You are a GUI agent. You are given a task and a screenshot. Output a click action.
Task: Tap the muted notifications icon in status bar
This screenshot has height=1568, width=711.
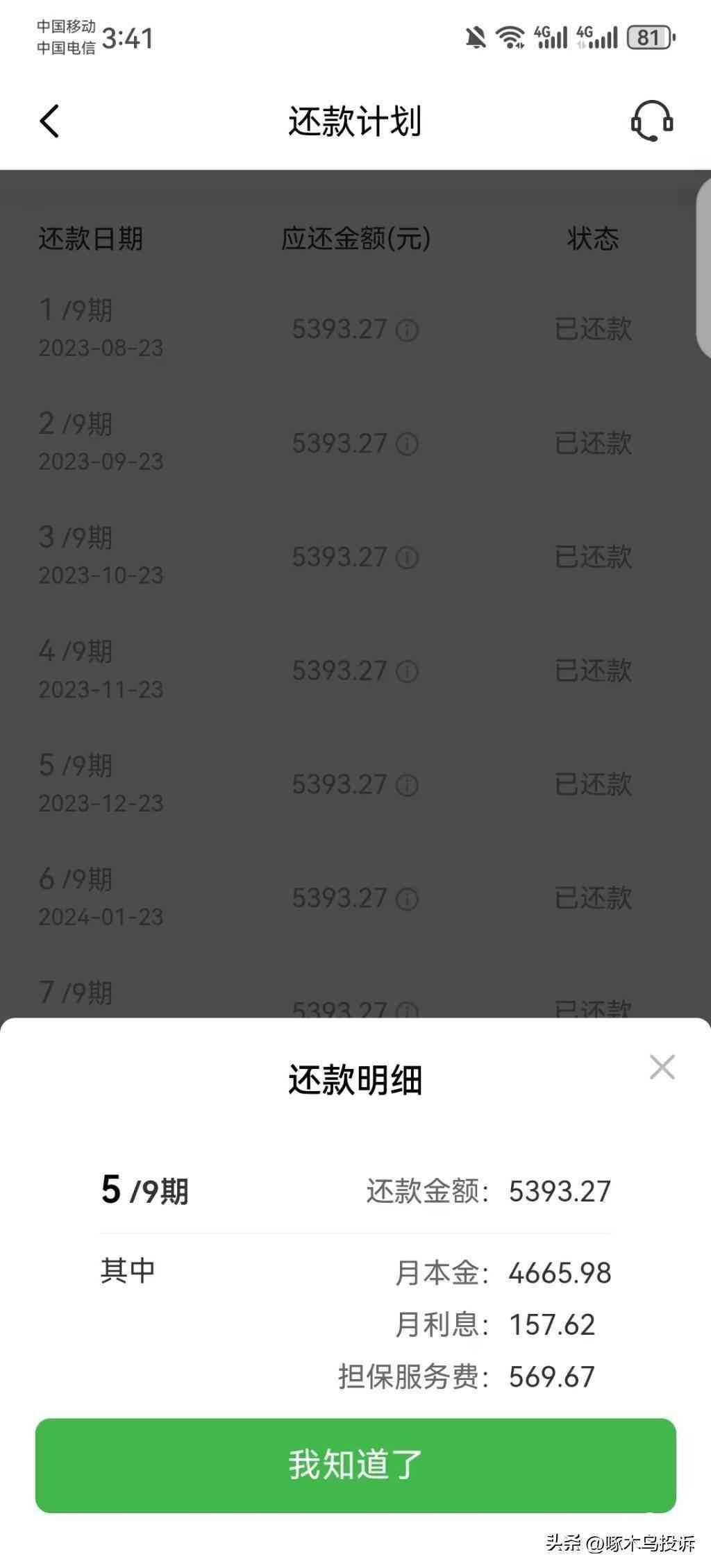click(475, 37)
